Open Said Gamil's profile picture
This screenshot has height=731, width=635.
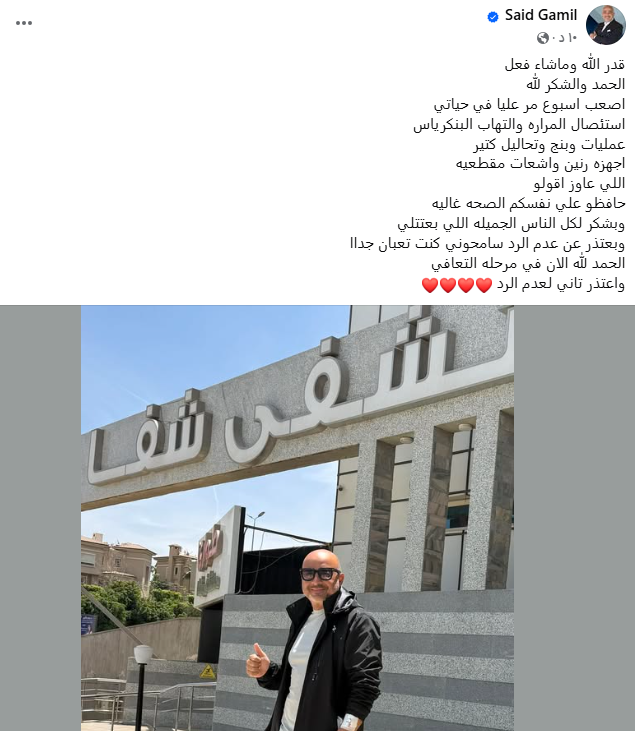point(605,25)
